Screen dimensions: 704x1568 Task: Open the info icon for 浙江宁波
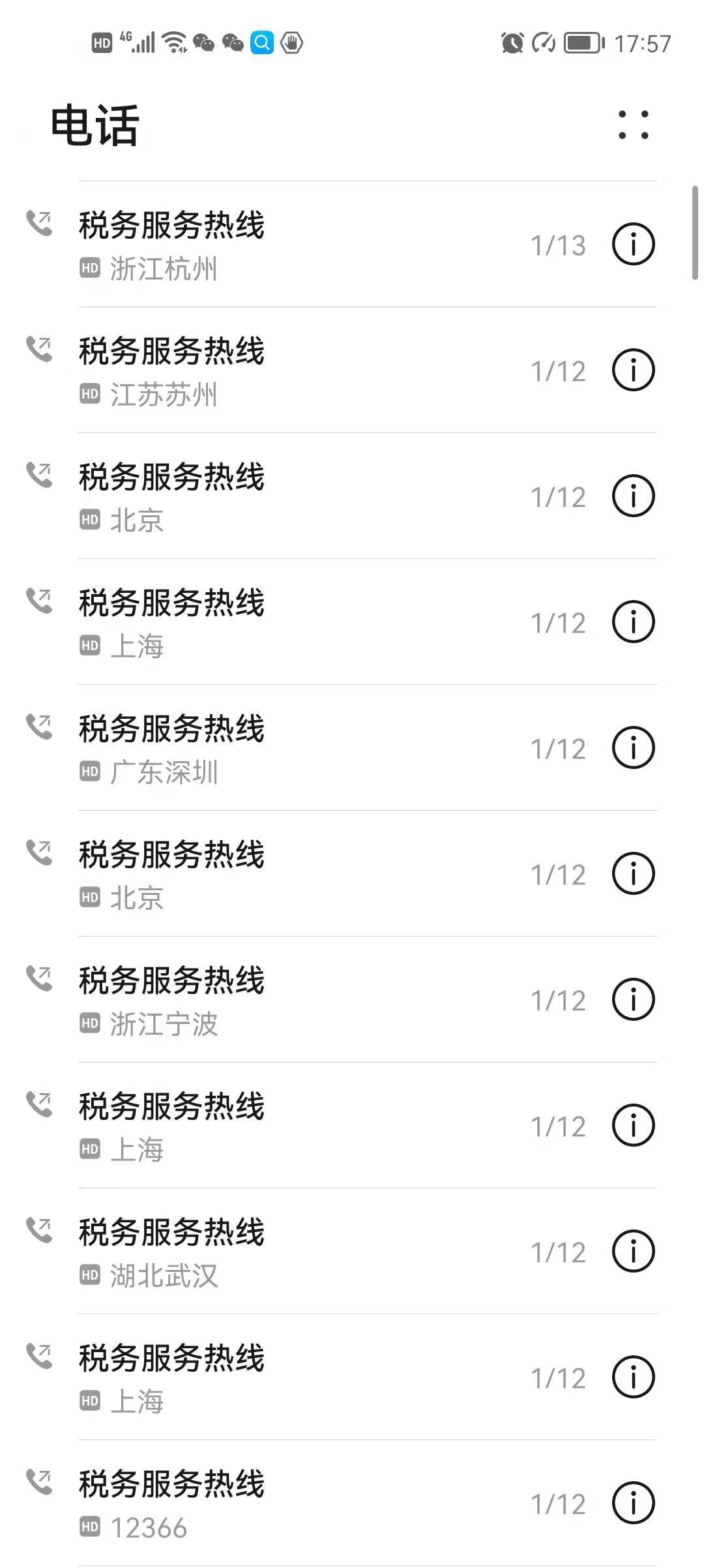coord(633,1000)
